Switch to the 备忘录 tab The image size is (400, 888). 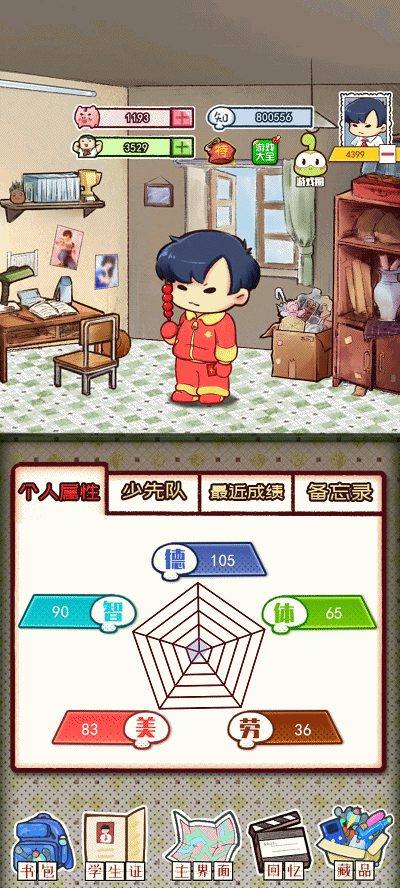point(339,492)
